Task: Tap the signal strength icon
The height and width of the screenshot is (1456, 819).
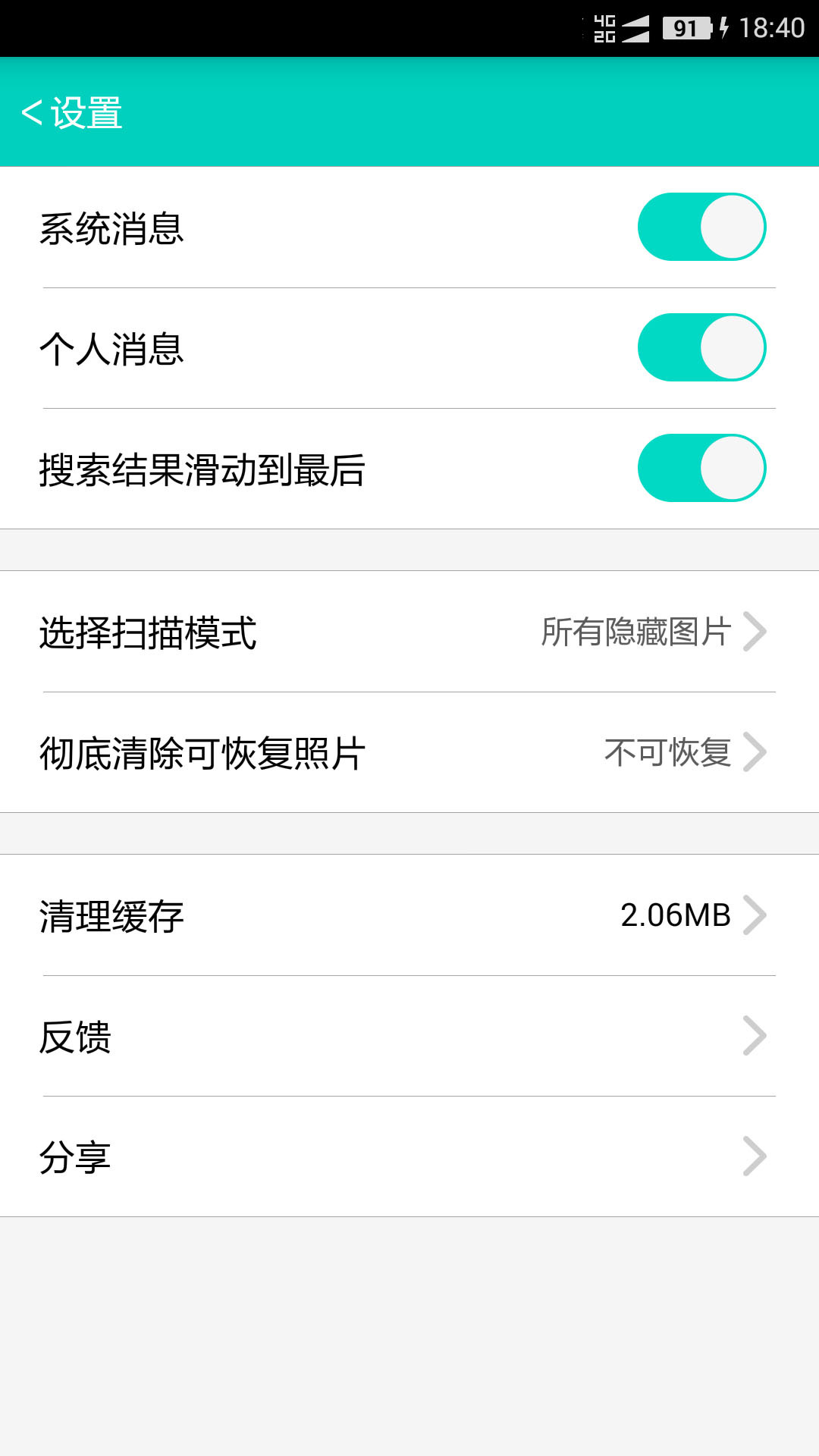Action: pos(637,25)
